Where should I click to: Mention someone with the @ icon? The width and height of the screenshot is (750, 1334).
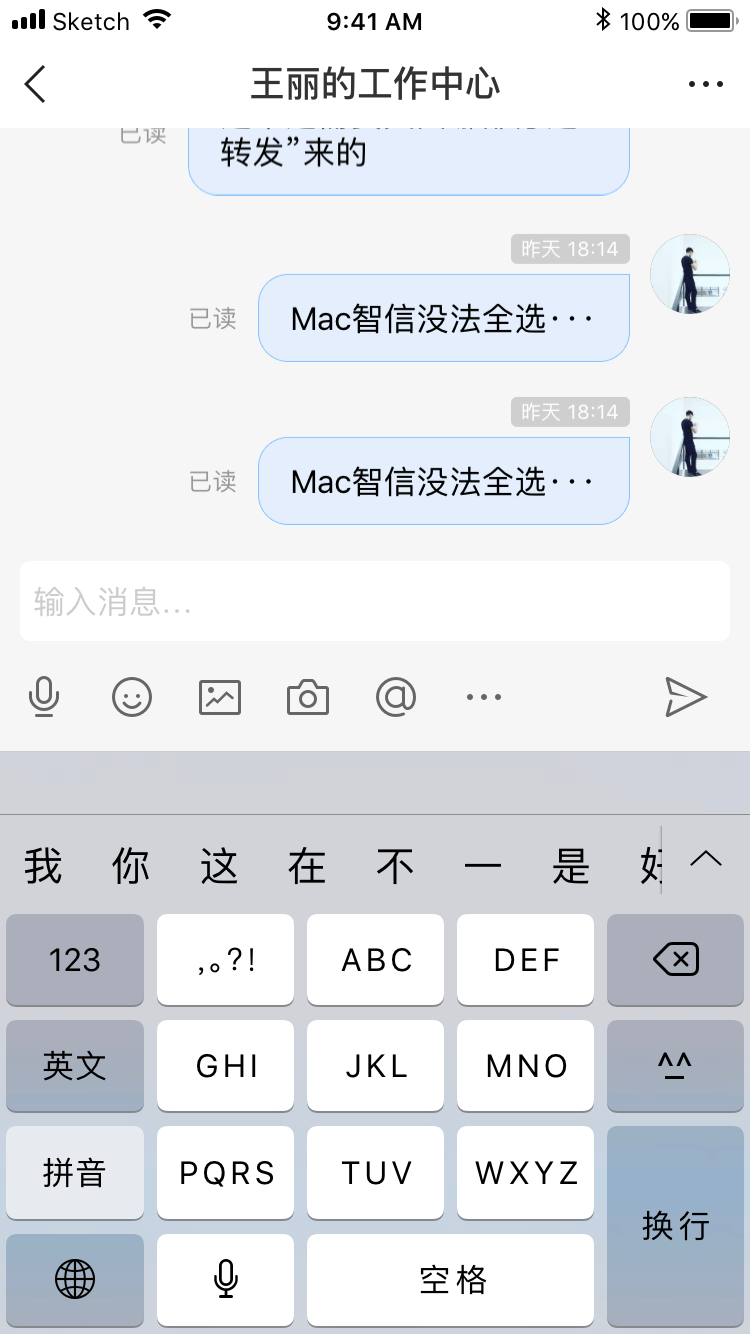point(396,697)
